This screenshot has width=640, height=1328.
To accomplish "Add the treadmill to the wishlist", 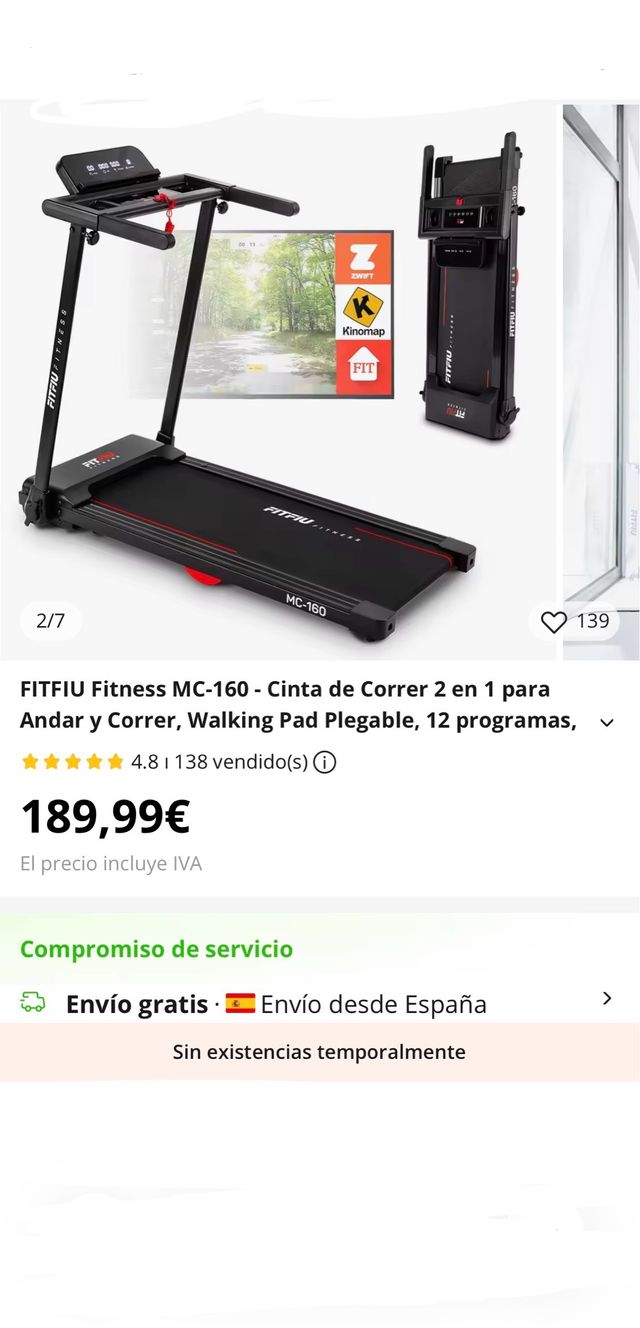I will coord(553,622).
